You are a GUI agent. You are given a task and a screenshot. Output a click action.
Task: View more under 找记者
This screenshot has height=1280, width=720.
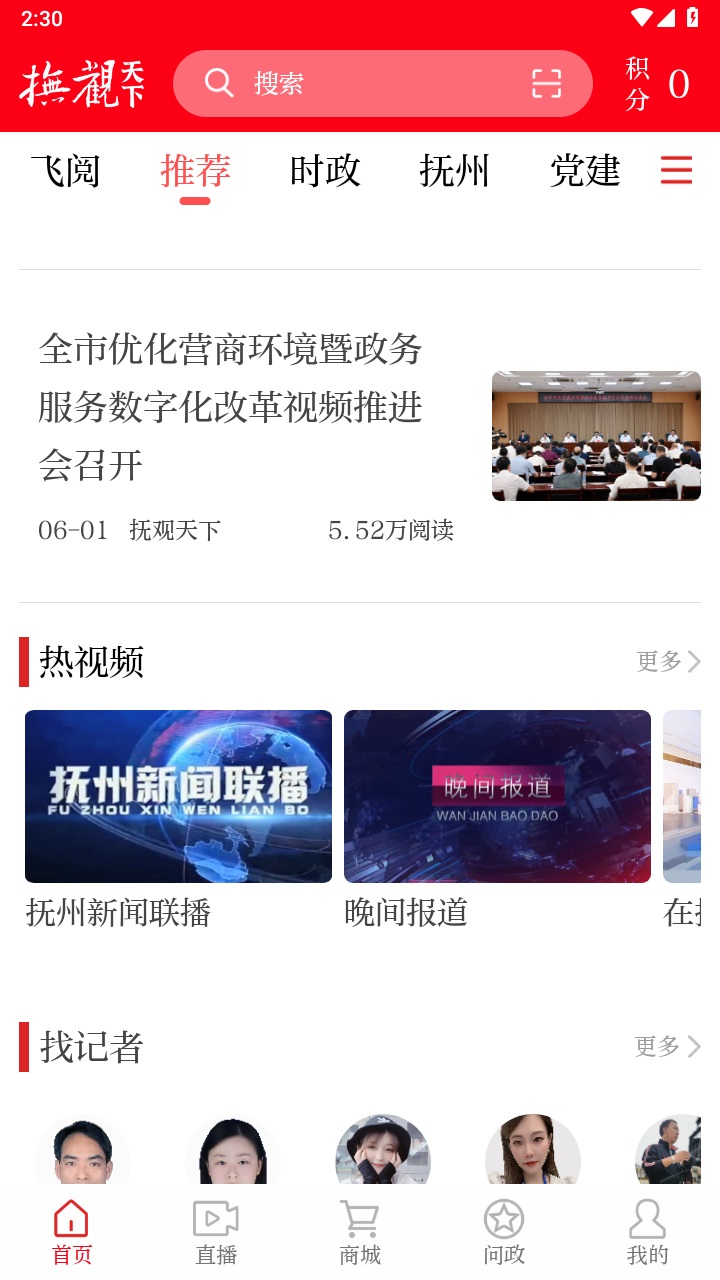point(668,1046)
